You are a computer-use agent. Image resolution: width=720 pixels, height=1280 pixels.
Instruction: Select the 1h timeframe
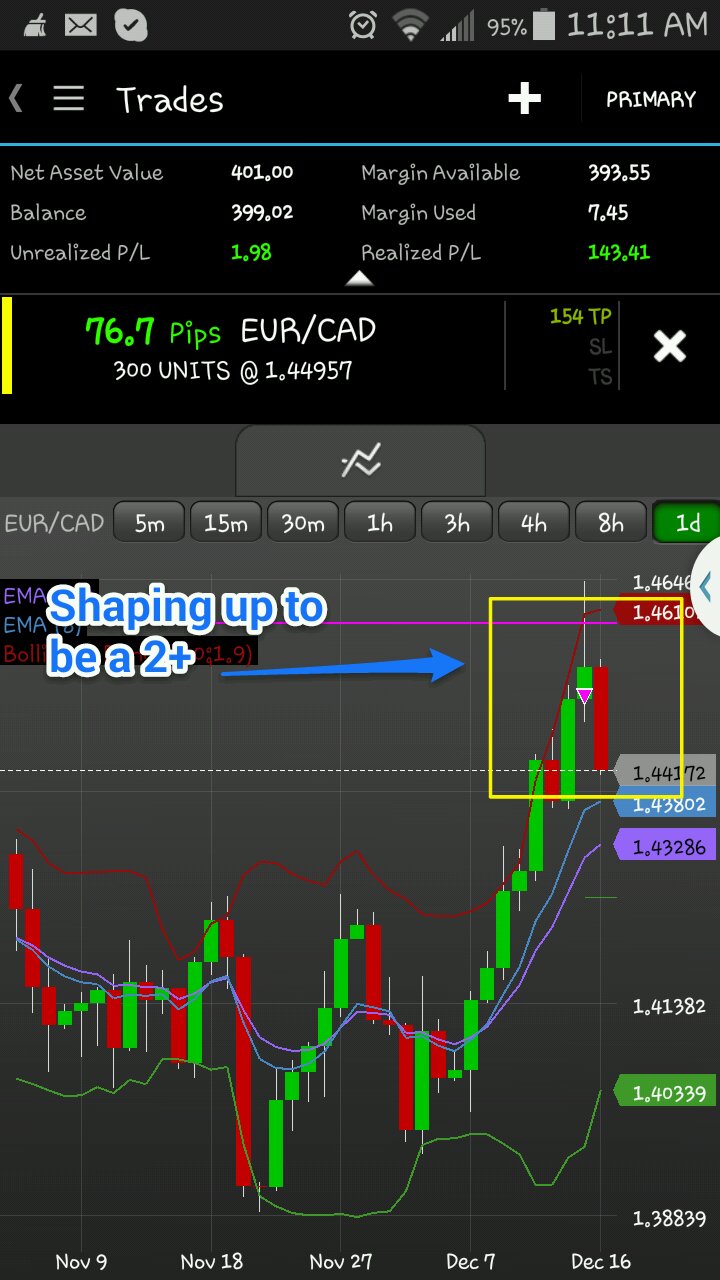pos(380,523)
